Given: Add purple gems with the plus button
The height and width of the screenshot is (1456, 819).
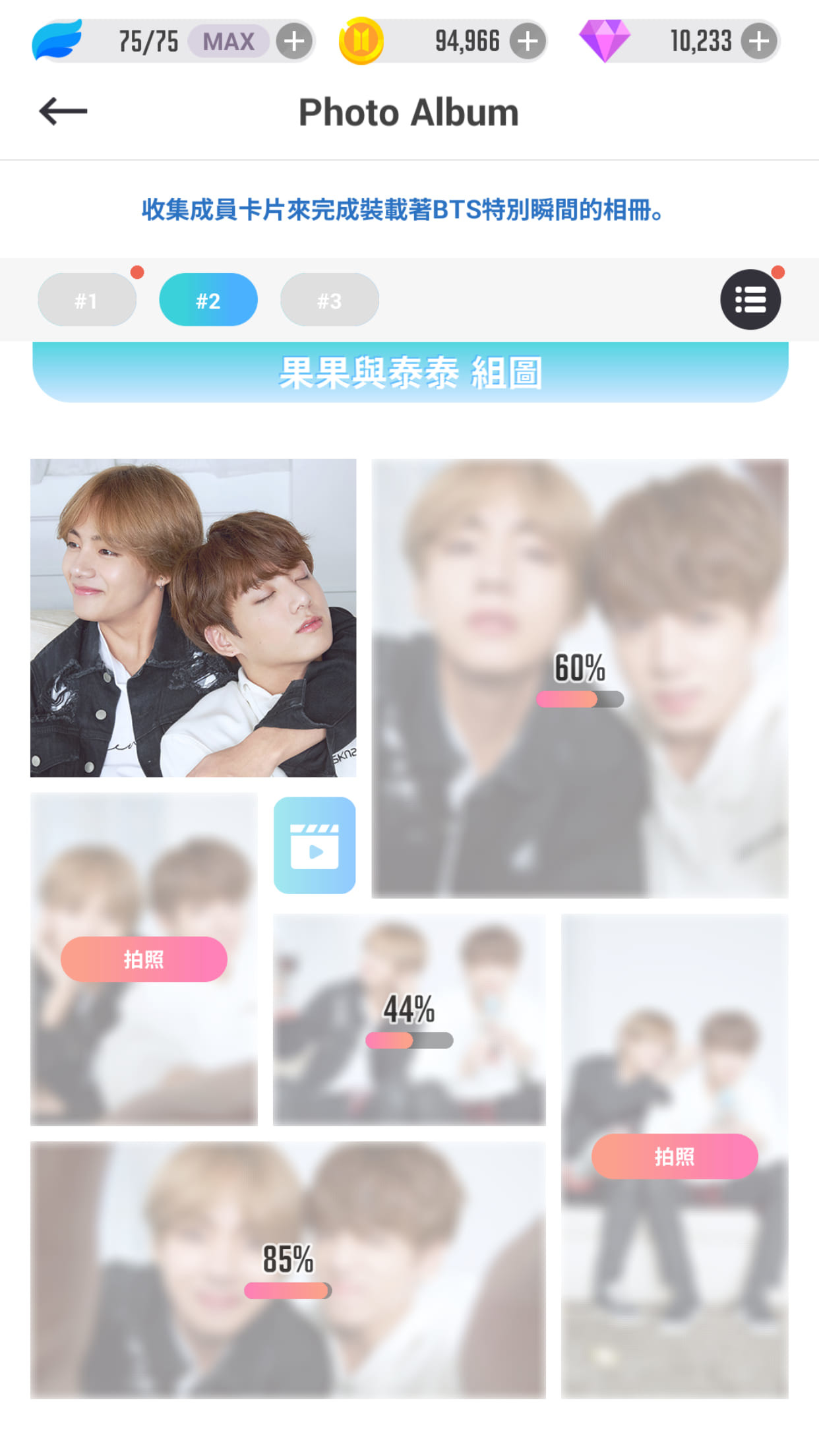Looking at the screenshot, I should click(x=759, y=42).
